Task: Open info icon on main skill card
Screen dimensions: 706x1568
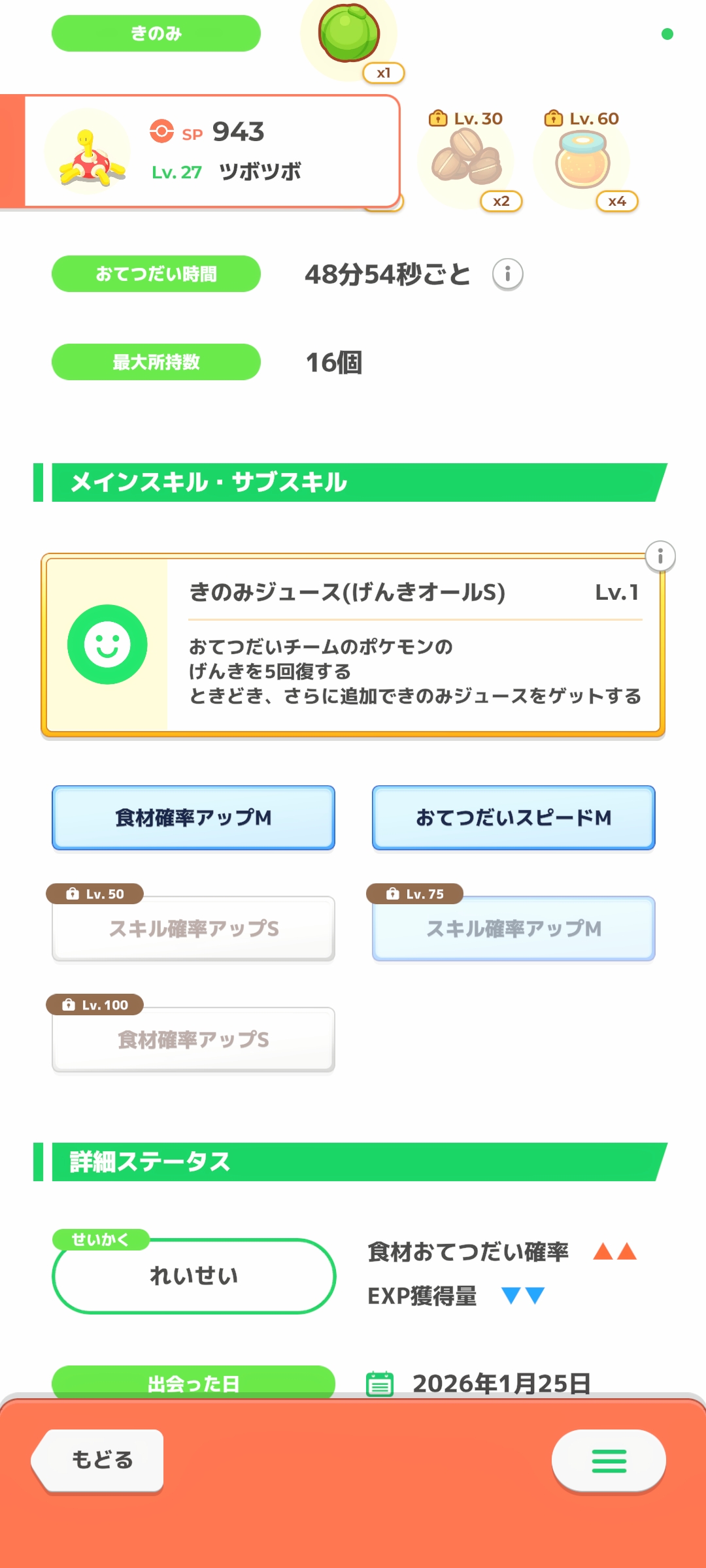Action: point(660,557)
